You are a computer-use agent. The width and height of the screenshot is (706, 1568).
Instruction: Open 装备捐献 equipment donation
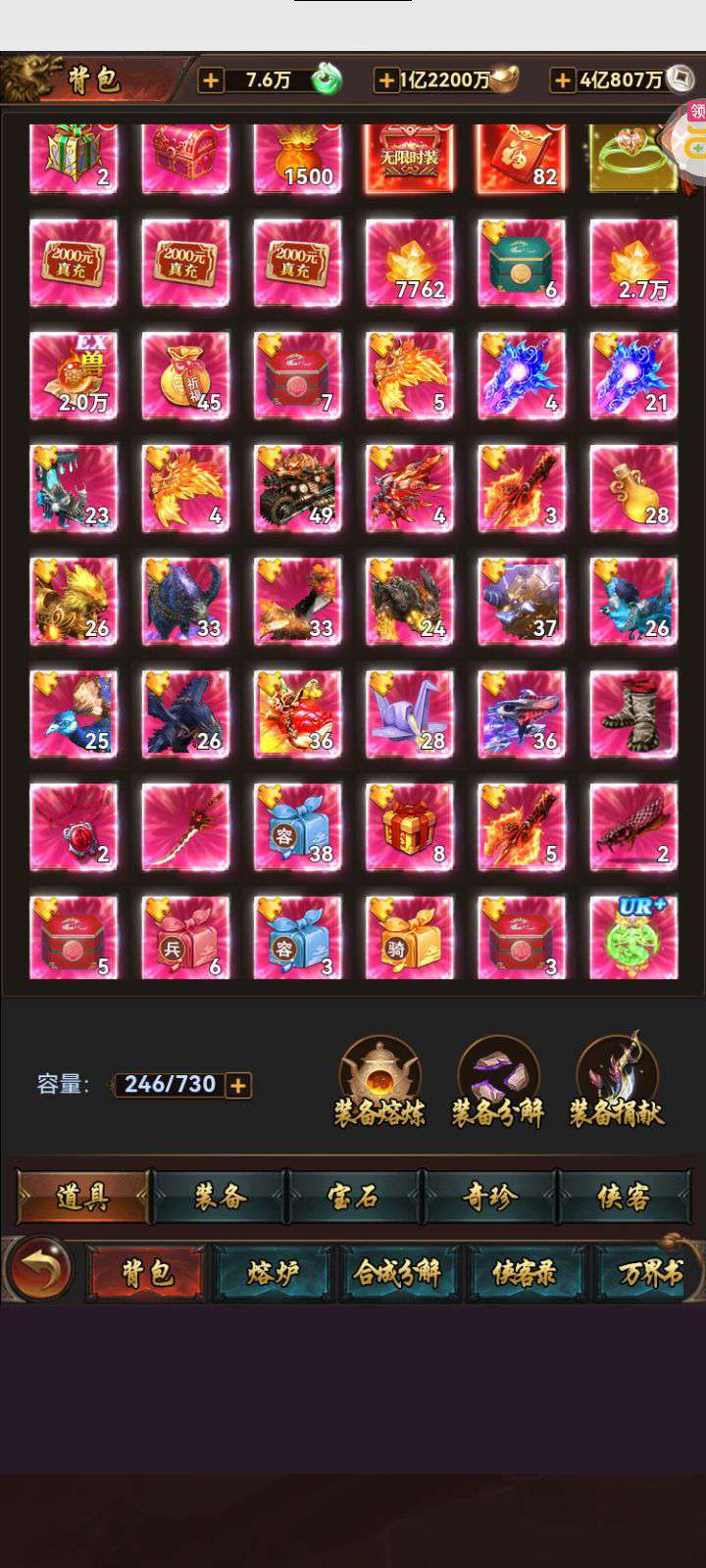coord(617,1083)
